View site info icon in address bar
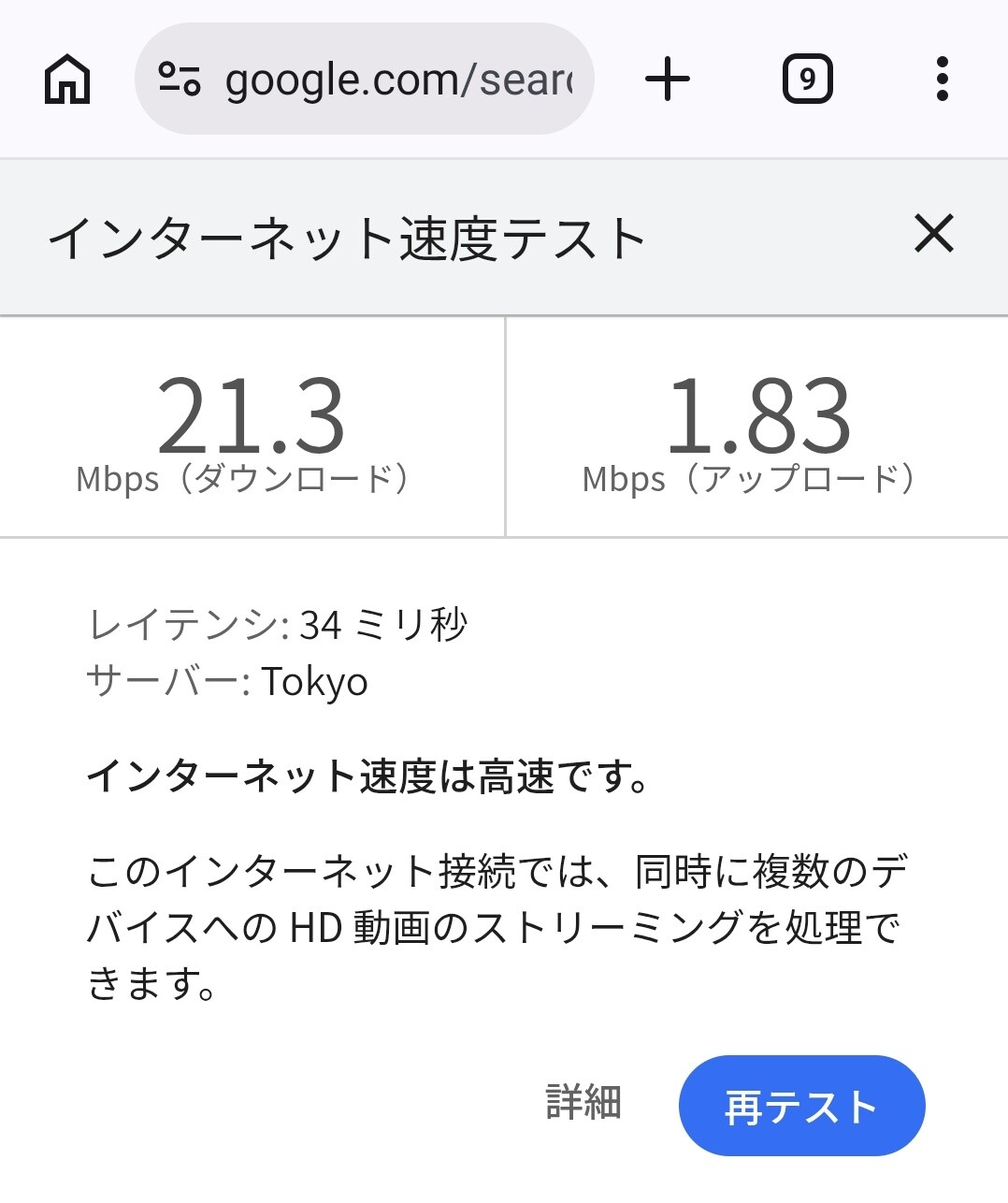The width and height of the screenshot is (1008, 1203). pyautogui.click(x=179, y=80)
